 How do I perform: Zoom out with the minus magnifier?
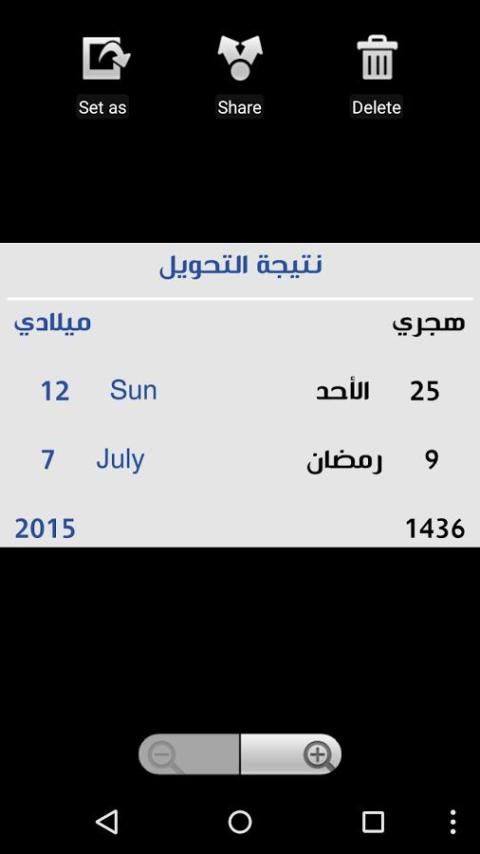189,754
